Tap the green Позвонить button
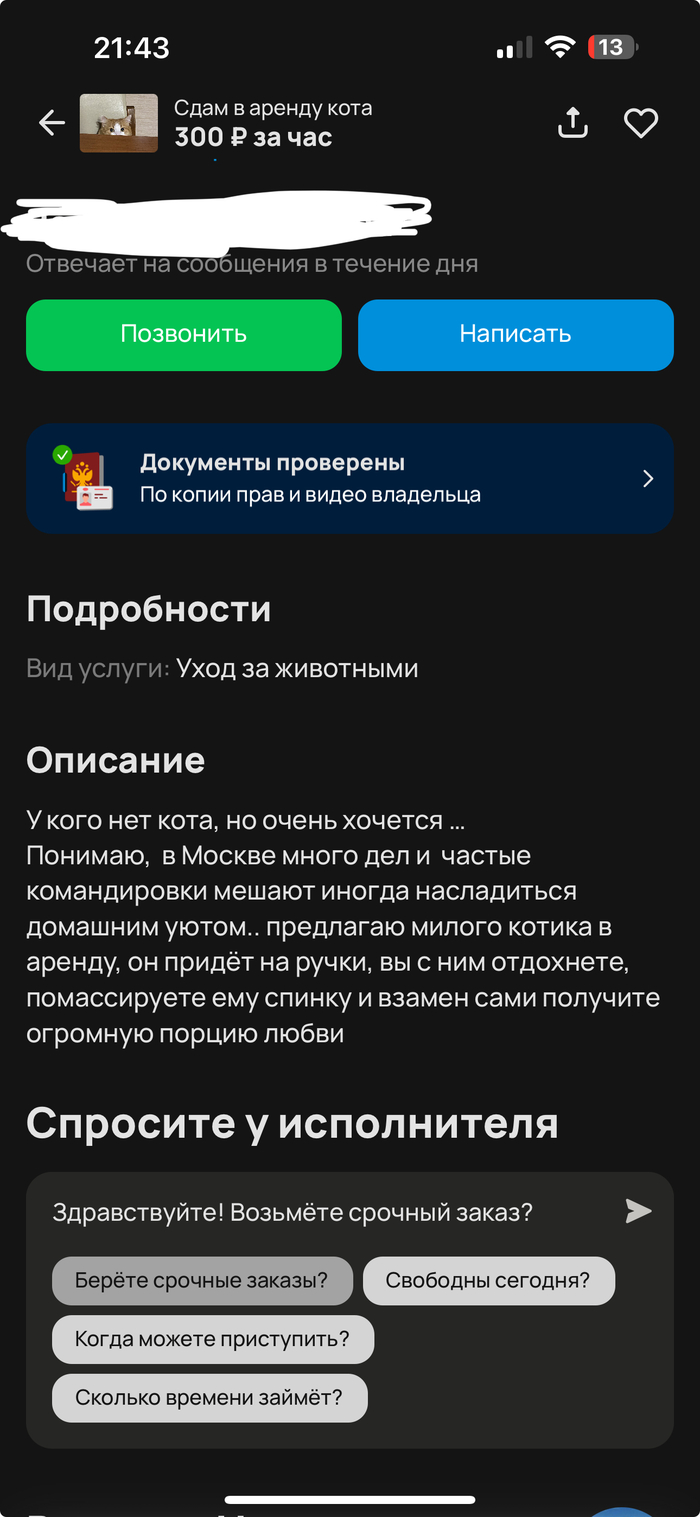The width and height of the screenshot is (700, 1517). point(184,334)
